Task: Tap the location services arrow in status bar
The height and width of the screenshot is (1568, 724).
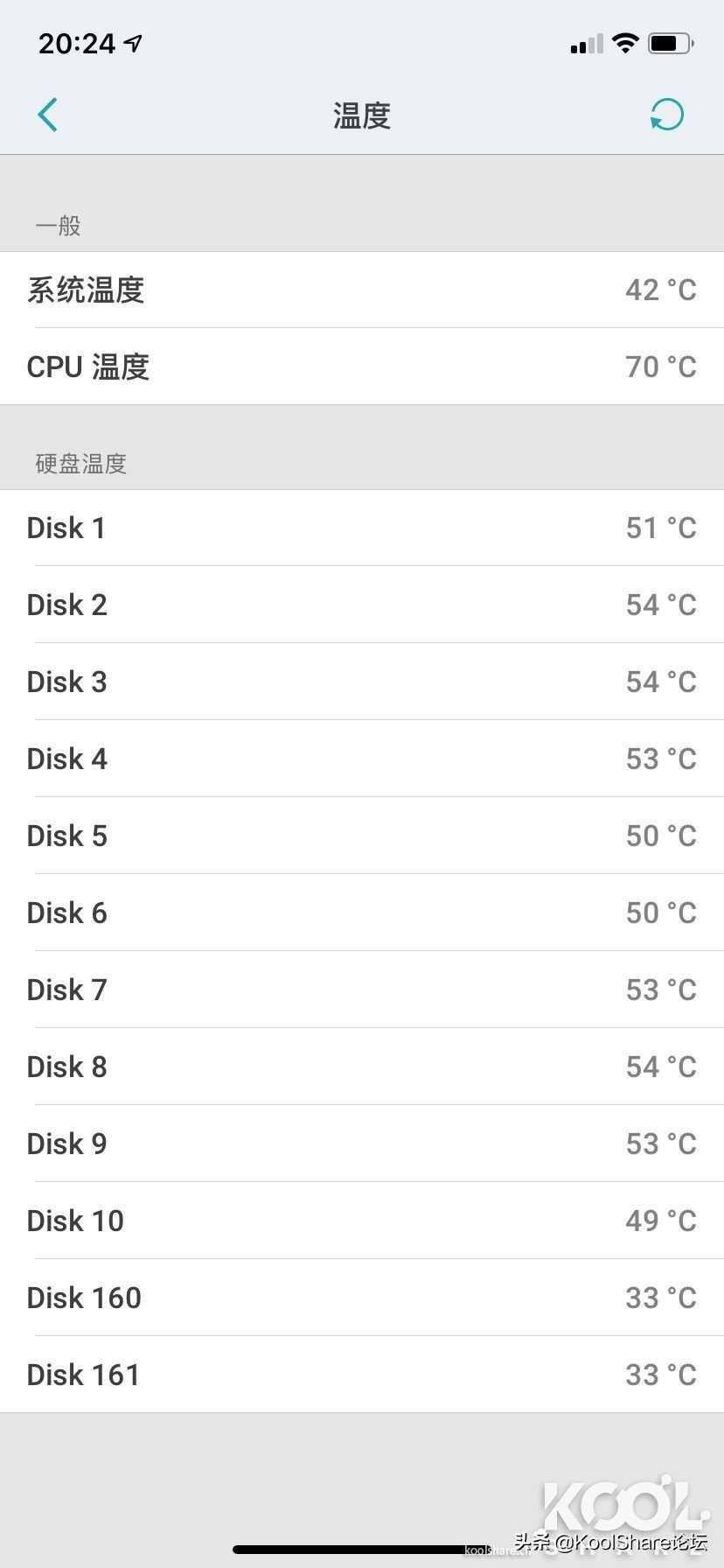Action: (133, 39)
